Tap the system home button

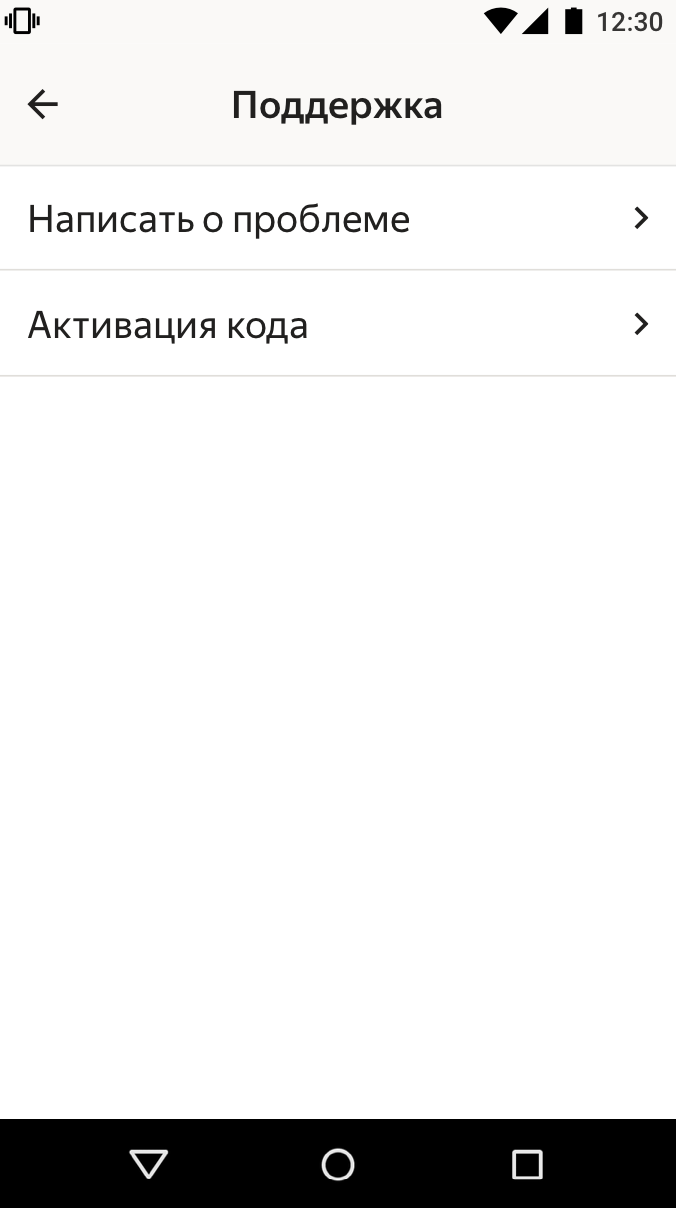338,1164
